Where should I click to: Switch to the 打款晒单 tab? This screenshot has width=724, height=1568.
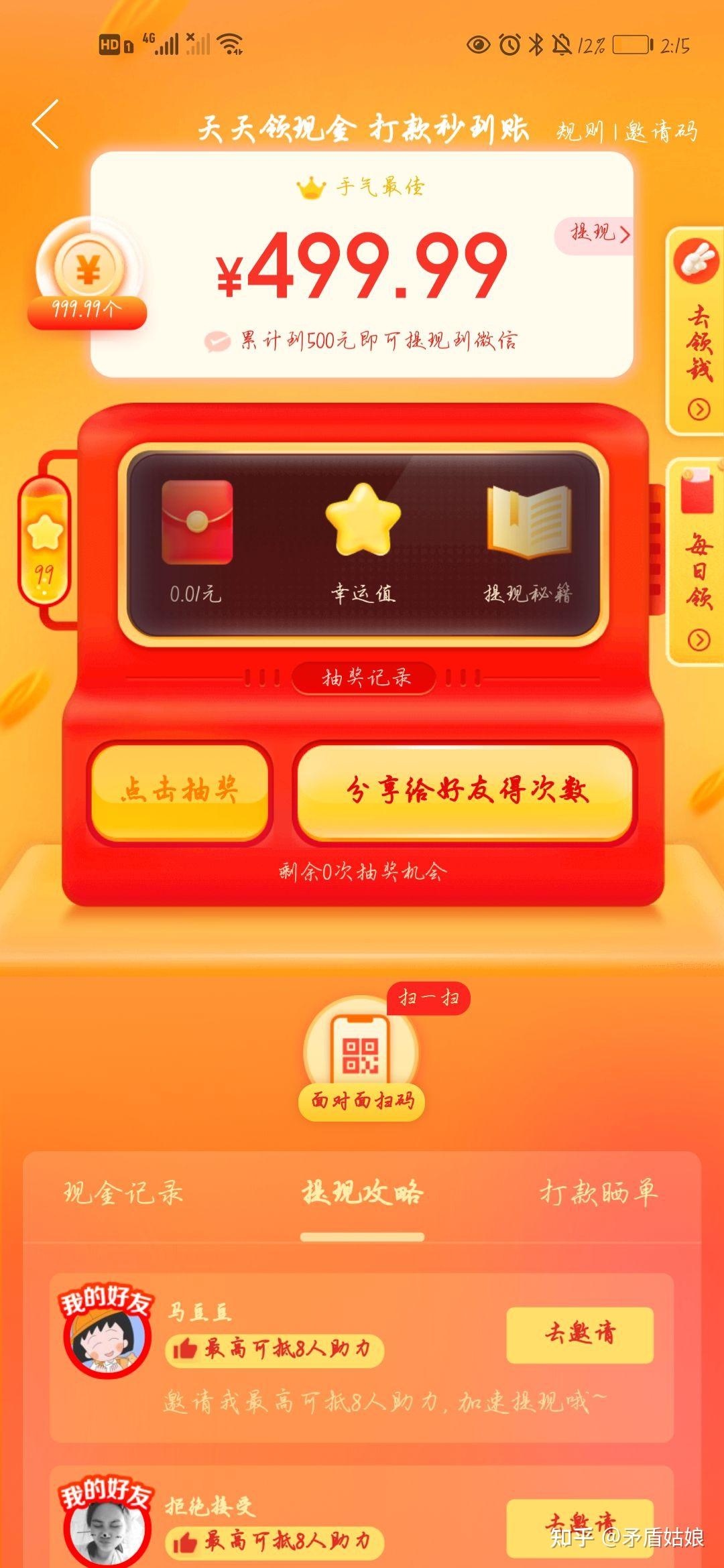598,1193
